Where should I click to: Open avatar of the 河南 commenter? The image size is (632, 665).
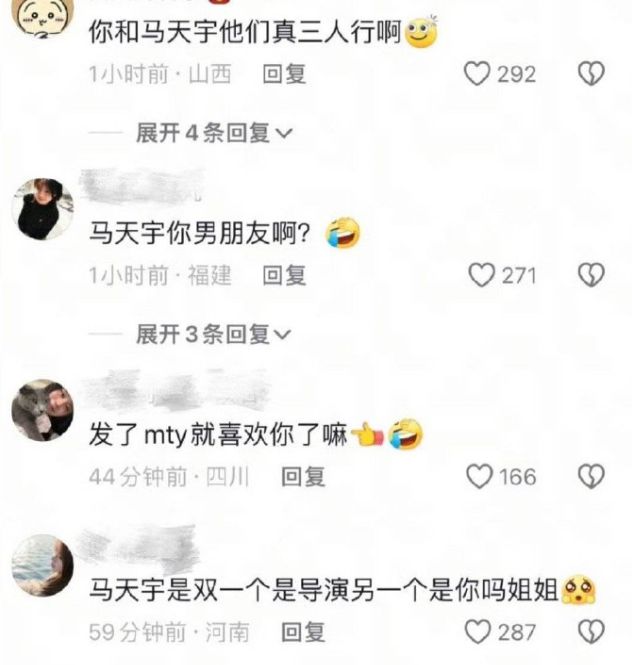click(x=42, y=564)
